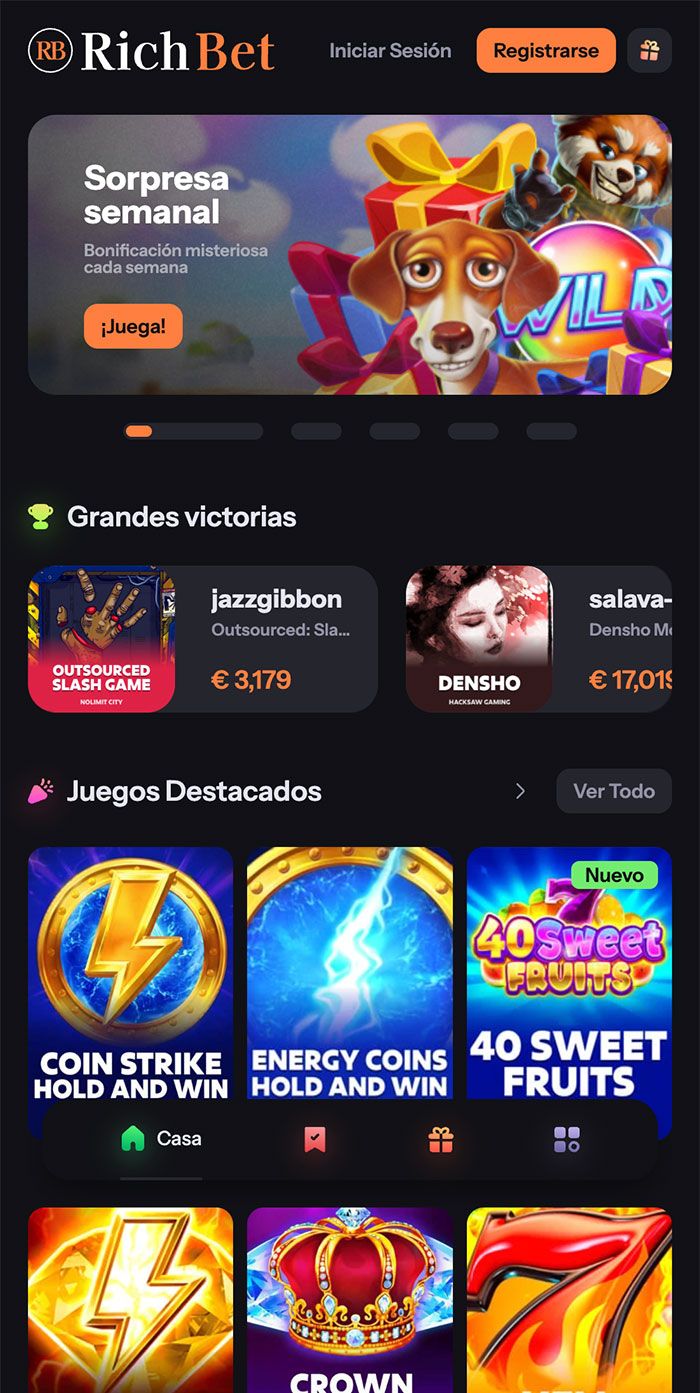Image resolution: width=700 pixels, height=1393 pixels.
Task: Open the categories grid tab
Action: (567, 1139)
